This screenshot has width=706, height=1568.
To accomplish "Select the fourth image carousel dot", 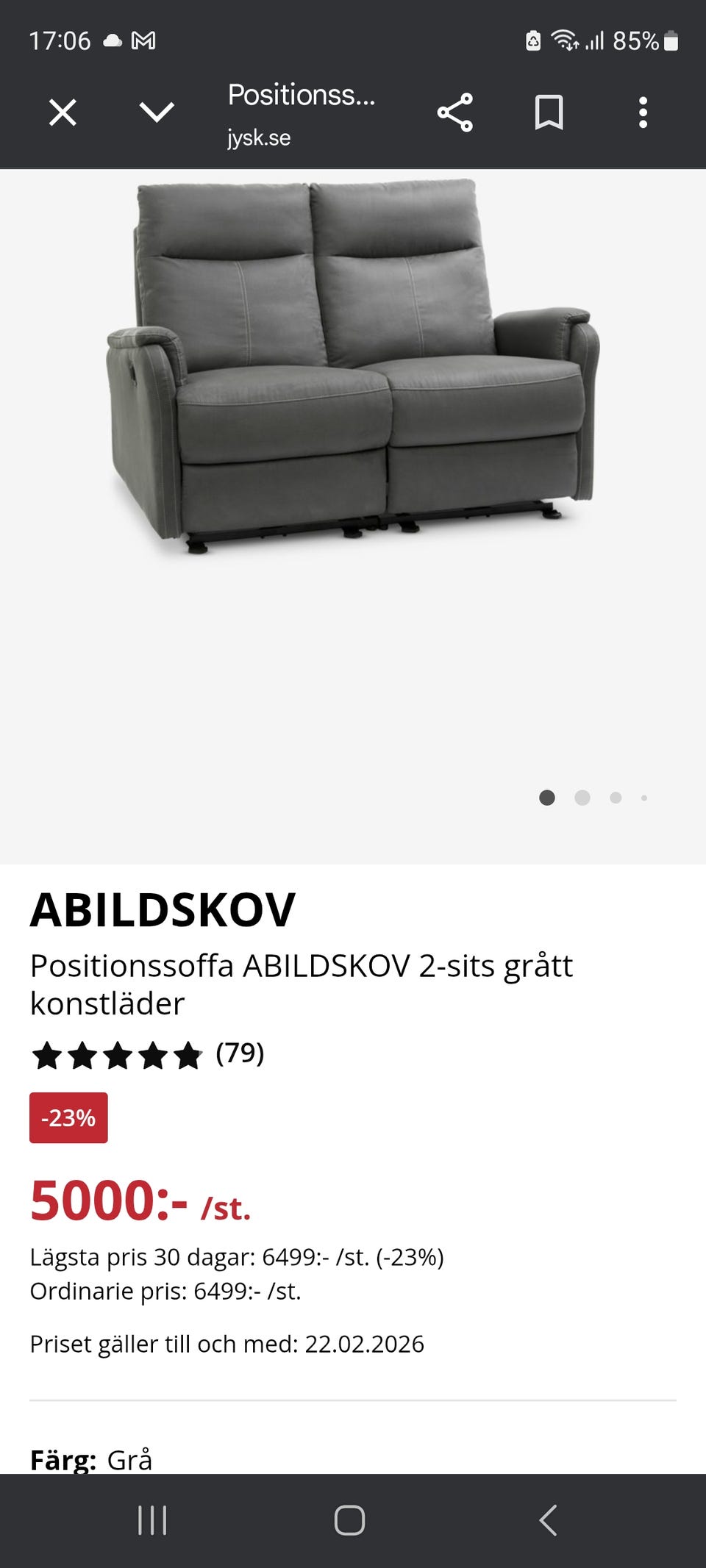I will click(644, 797).
